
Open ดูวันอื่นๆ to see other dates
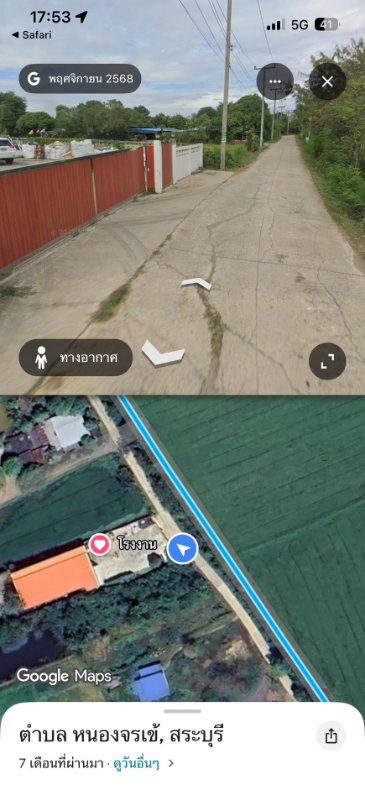point(138,763)
